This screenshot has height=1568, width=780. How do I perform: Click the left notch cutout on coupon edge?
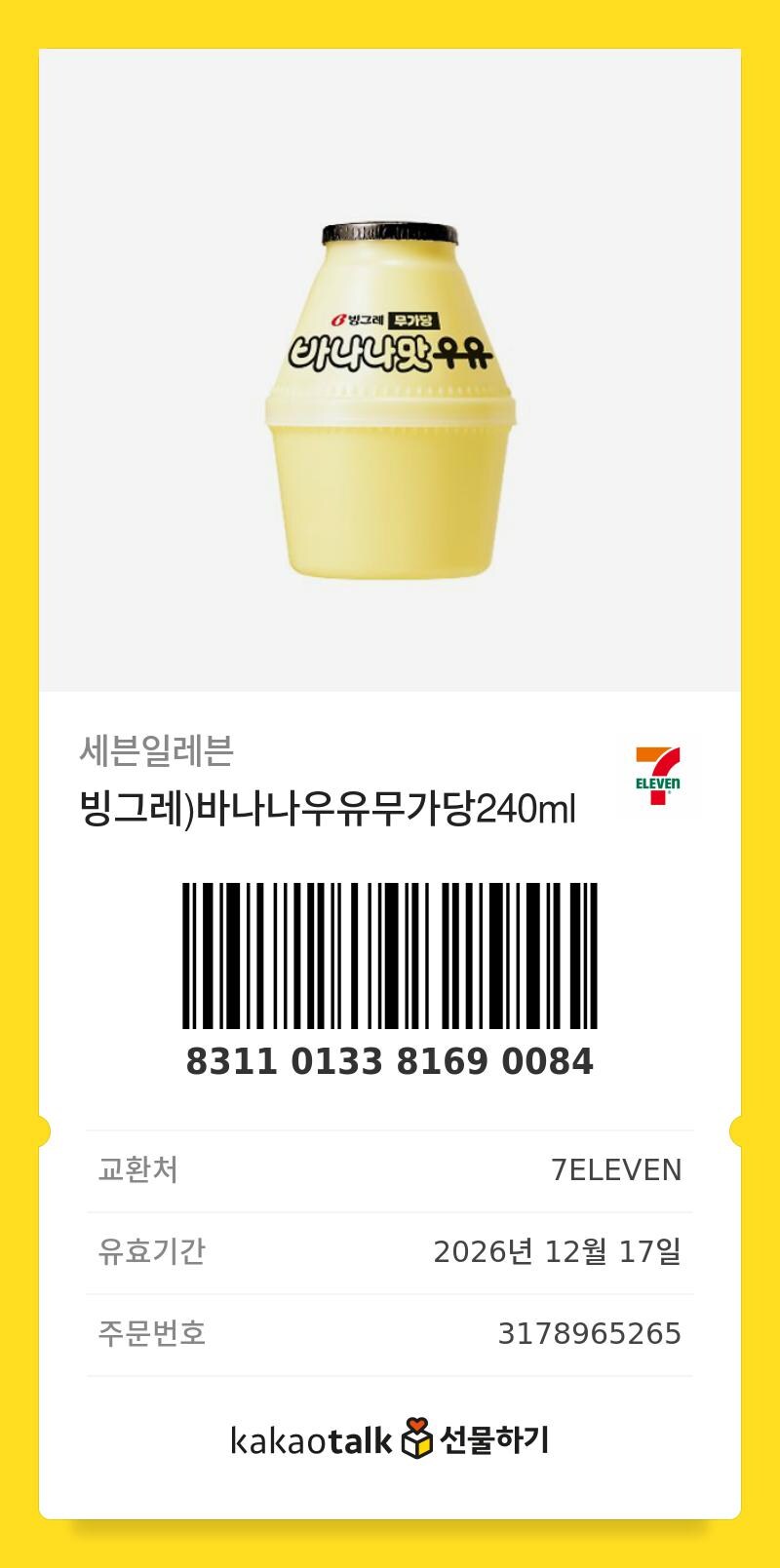coord(44,1130)
